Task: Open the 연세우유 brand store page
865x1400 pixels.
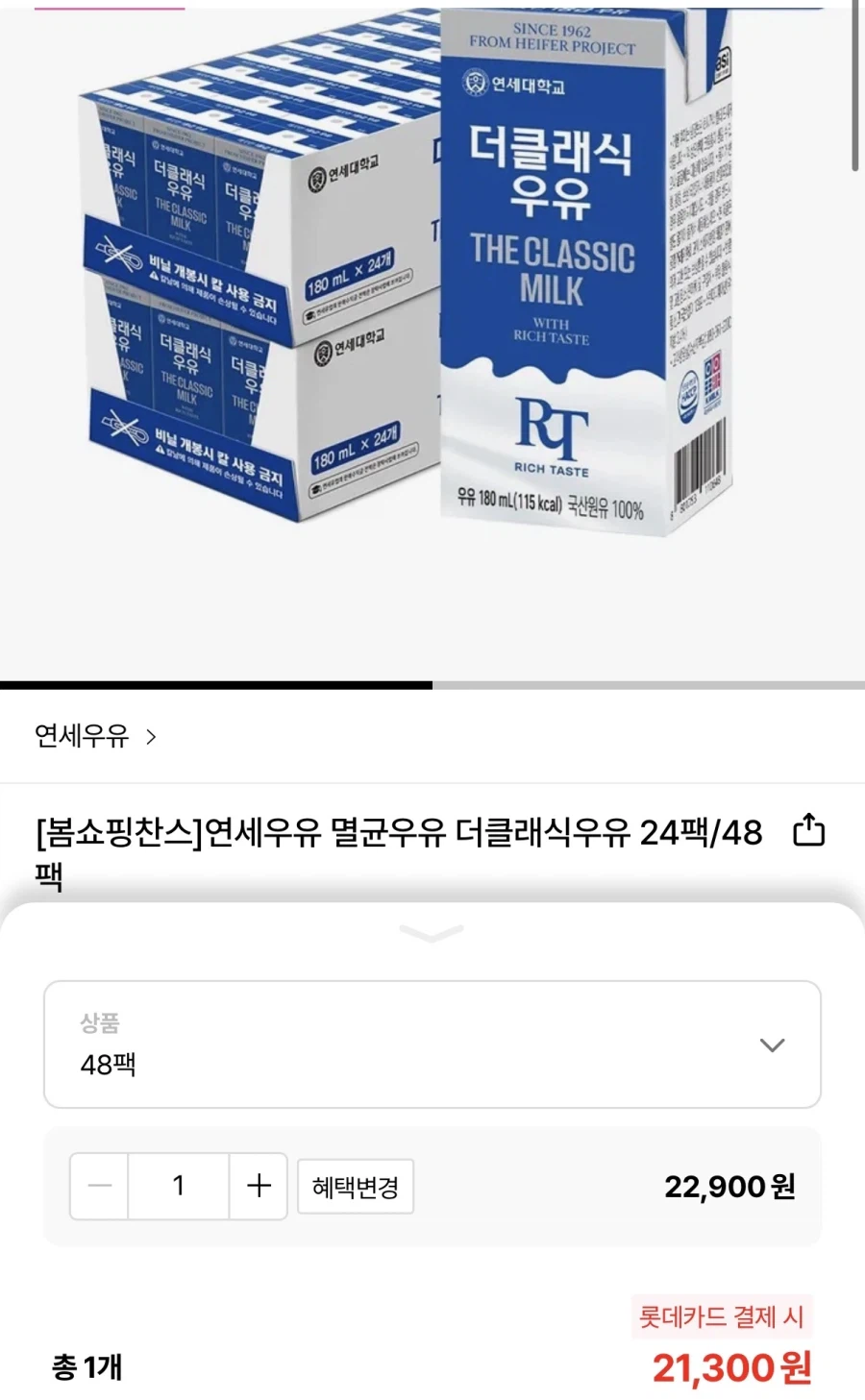Action: (82, 736)
